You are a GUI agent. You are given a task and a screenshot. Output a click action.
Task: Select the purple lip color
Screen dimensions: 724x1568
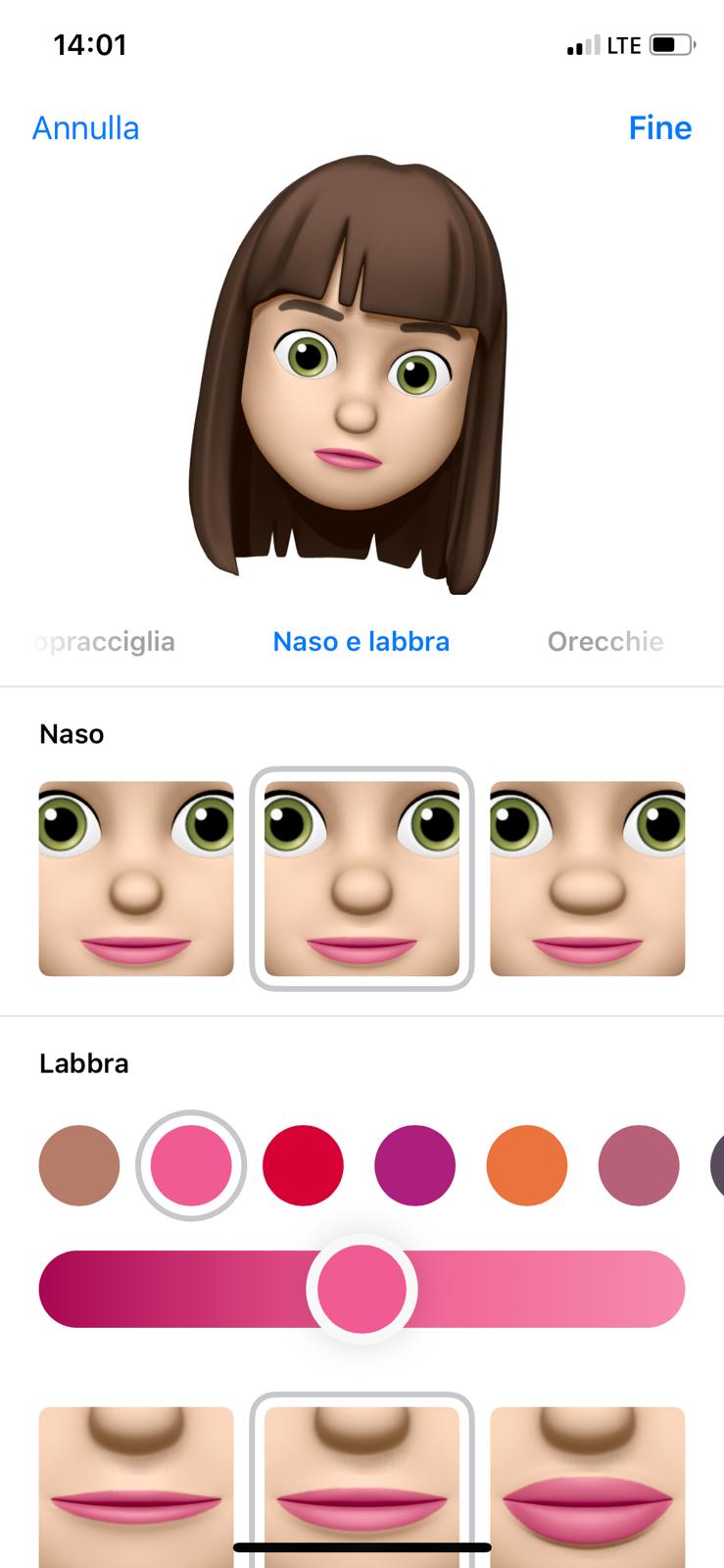pos(414,1165)
